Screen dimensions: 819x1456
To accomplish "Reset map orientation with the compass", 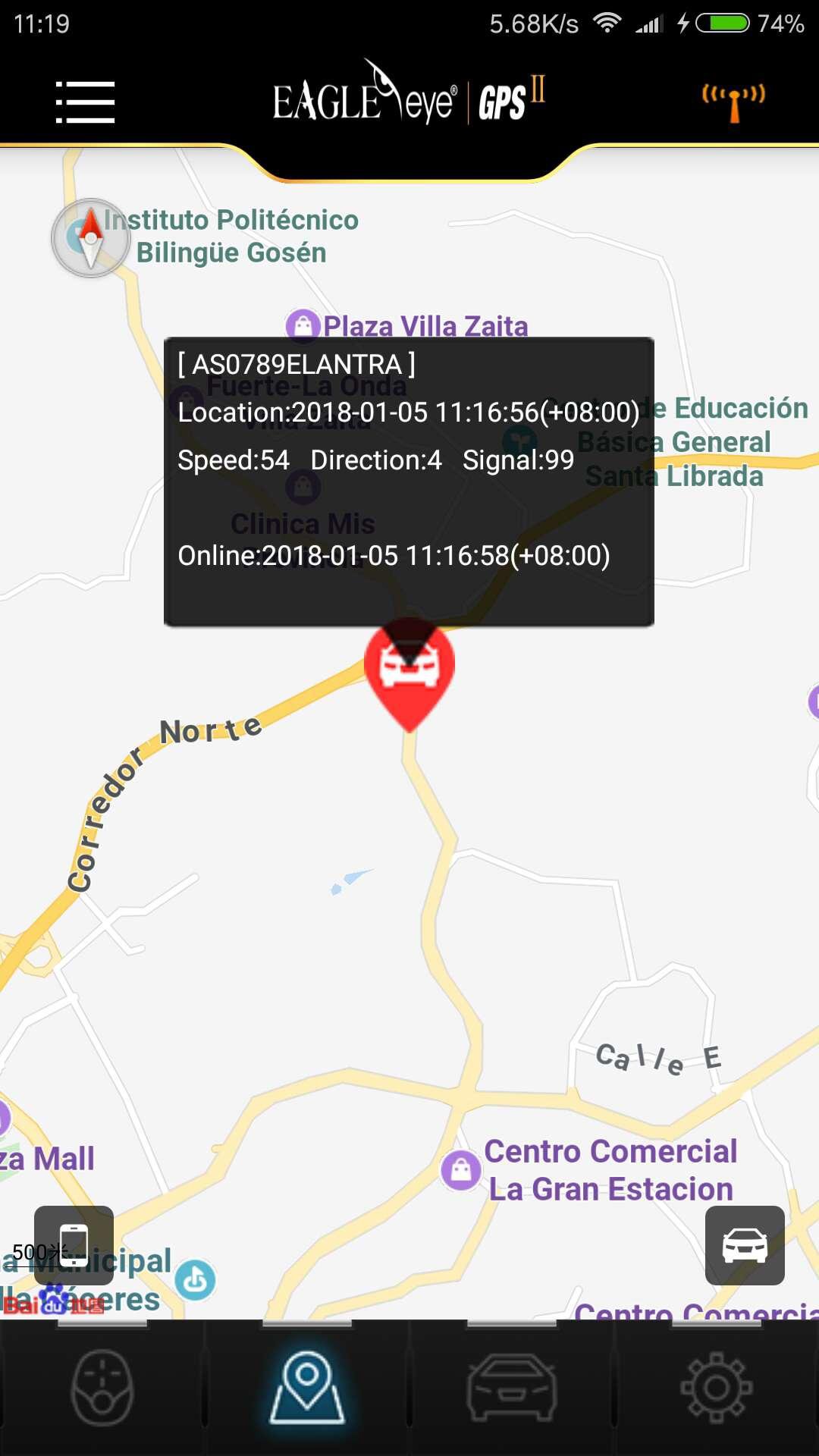I will 91,238.
